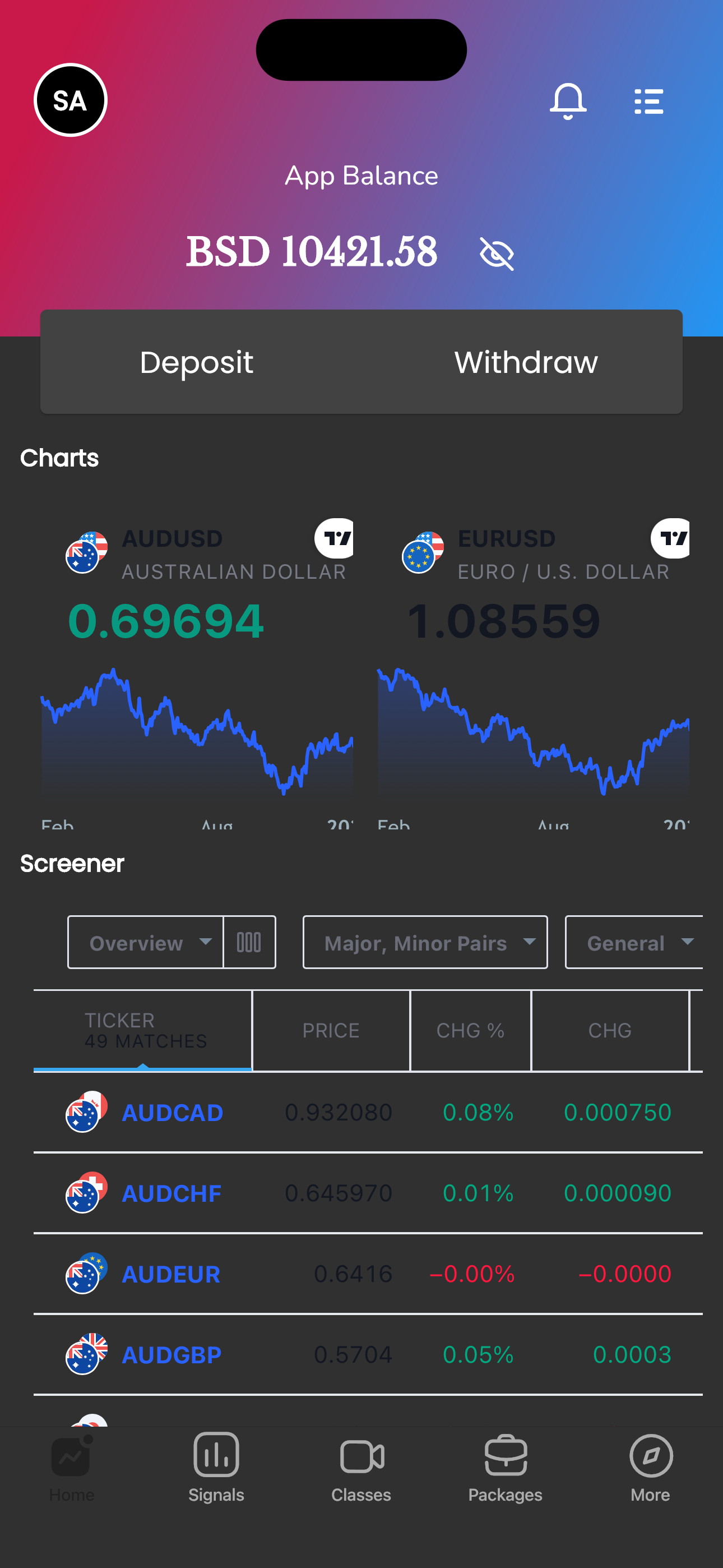723x1568 pixels.
Task: Open the AUDGBP ticker row
Action: point(171,1354)
